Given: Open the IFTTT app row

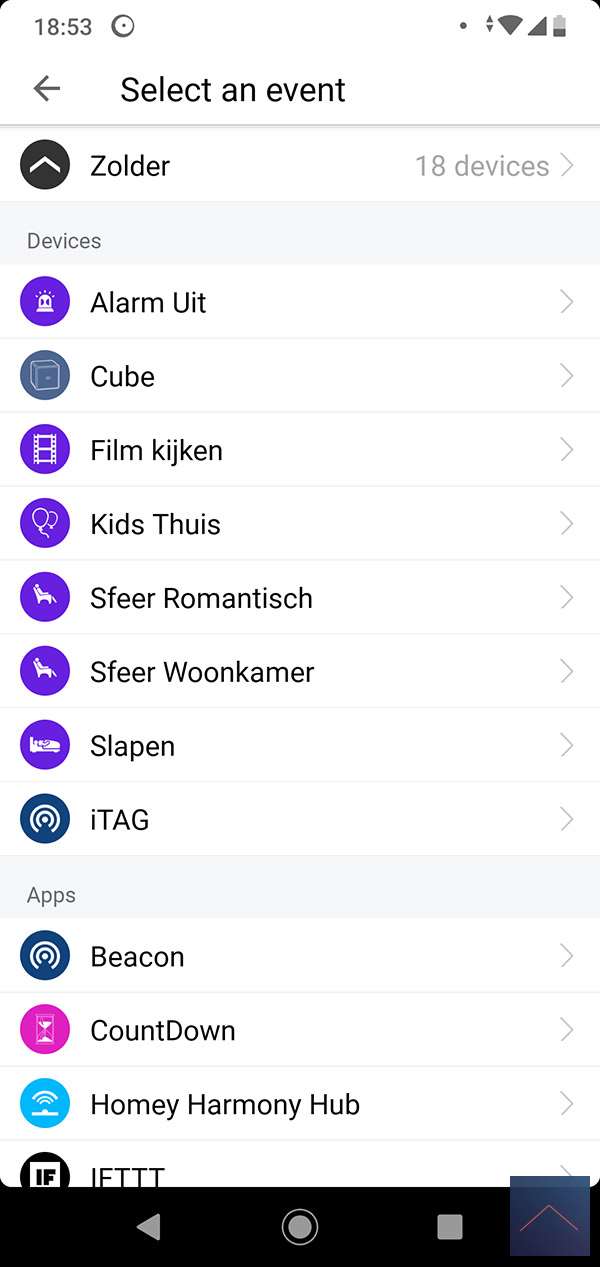Looking at the screenshot, I should tap(300, 1170).
